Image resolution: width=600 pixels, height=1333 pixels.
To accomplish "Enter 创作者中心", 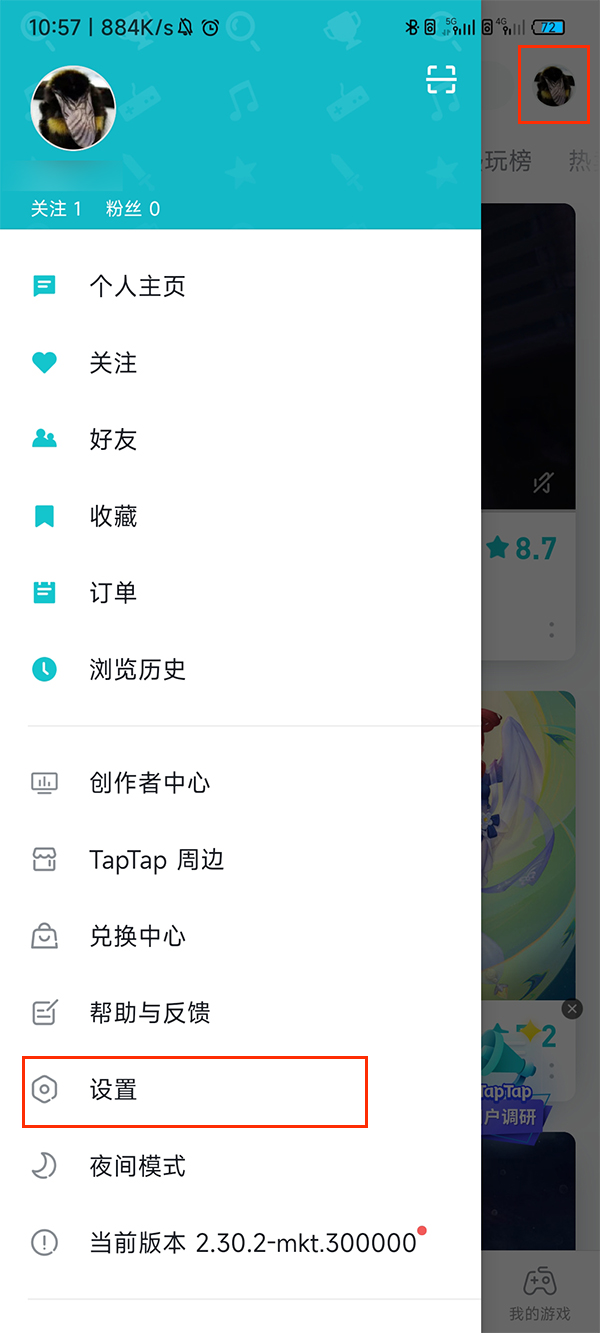I will point(149,783).
